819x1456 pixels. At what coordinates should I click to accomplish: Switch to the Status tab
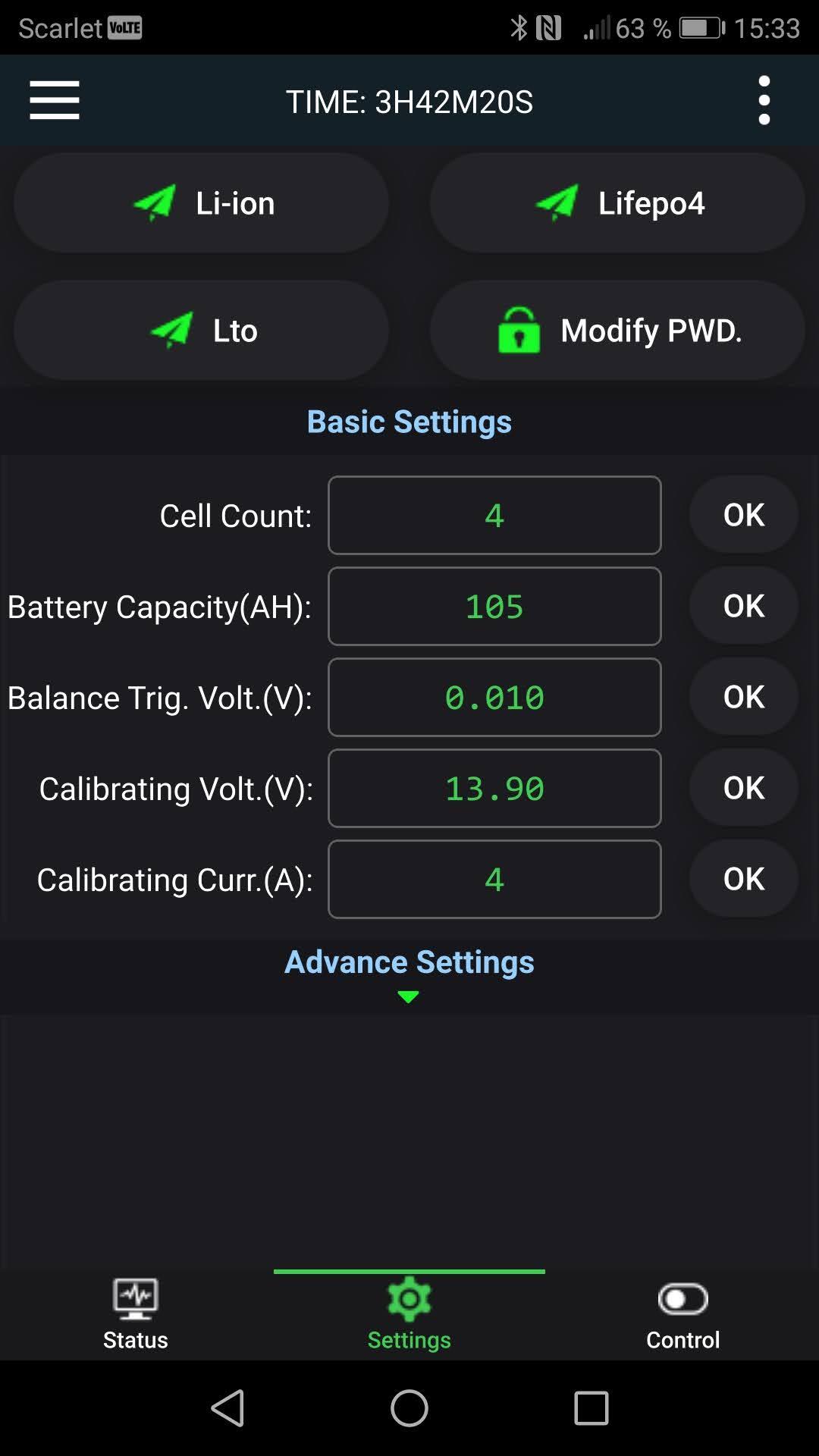(136, 1314)
